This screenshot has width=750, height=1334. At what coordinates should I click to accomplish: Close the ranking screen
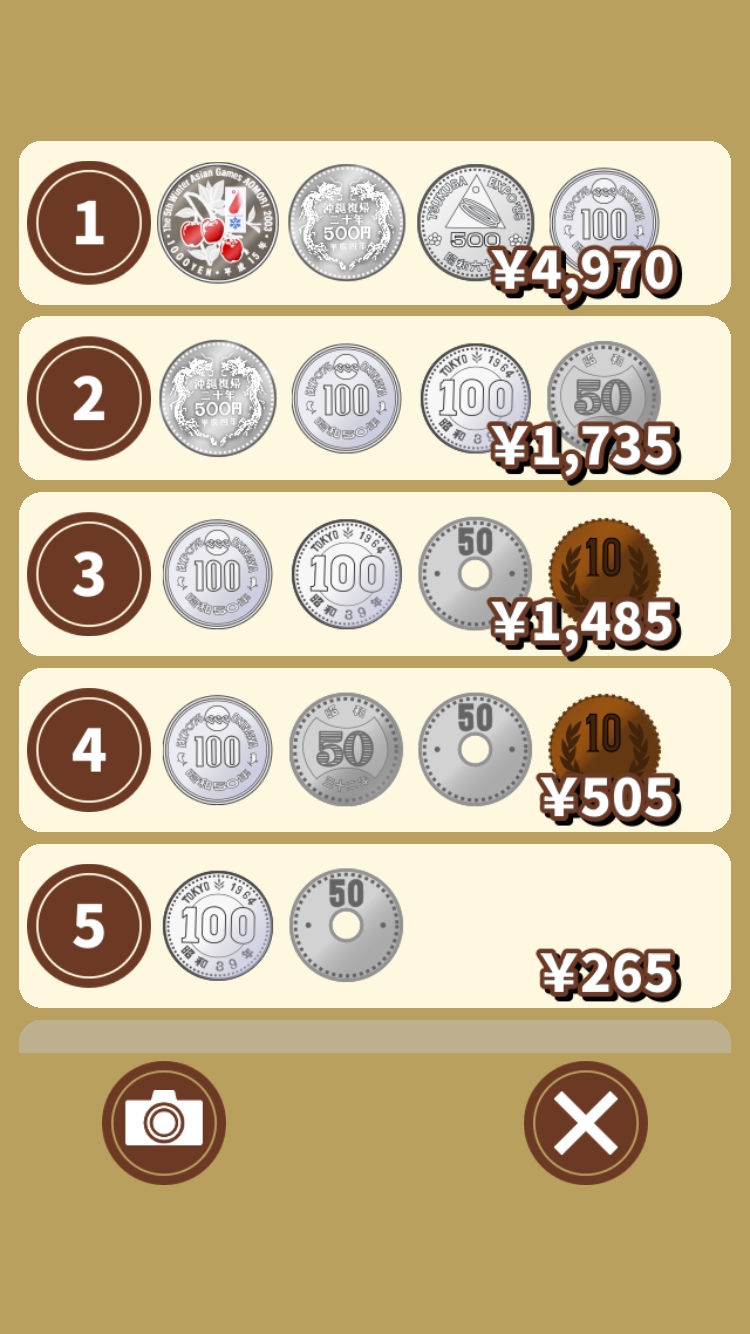click(x=585, y=1122)
